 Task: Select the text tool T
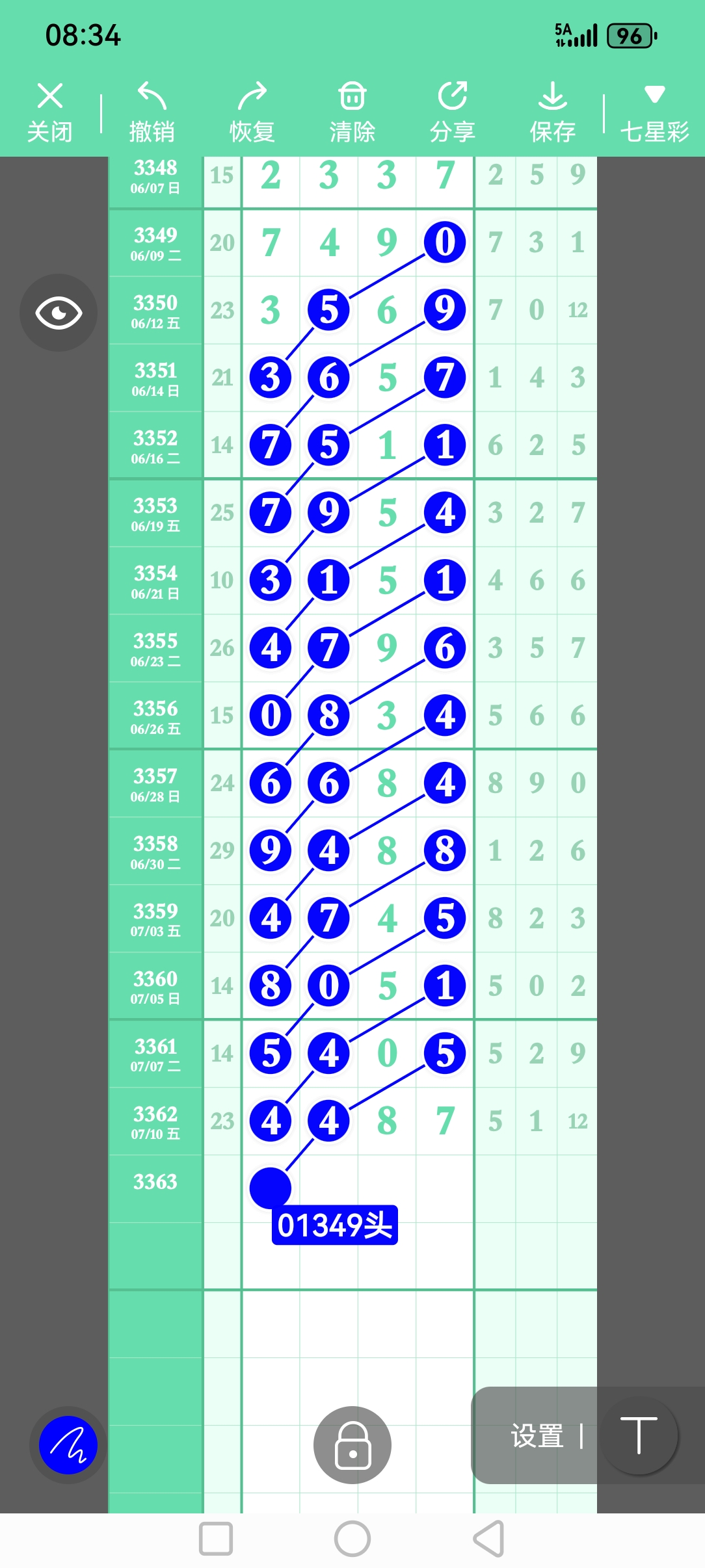[639, 1436]
